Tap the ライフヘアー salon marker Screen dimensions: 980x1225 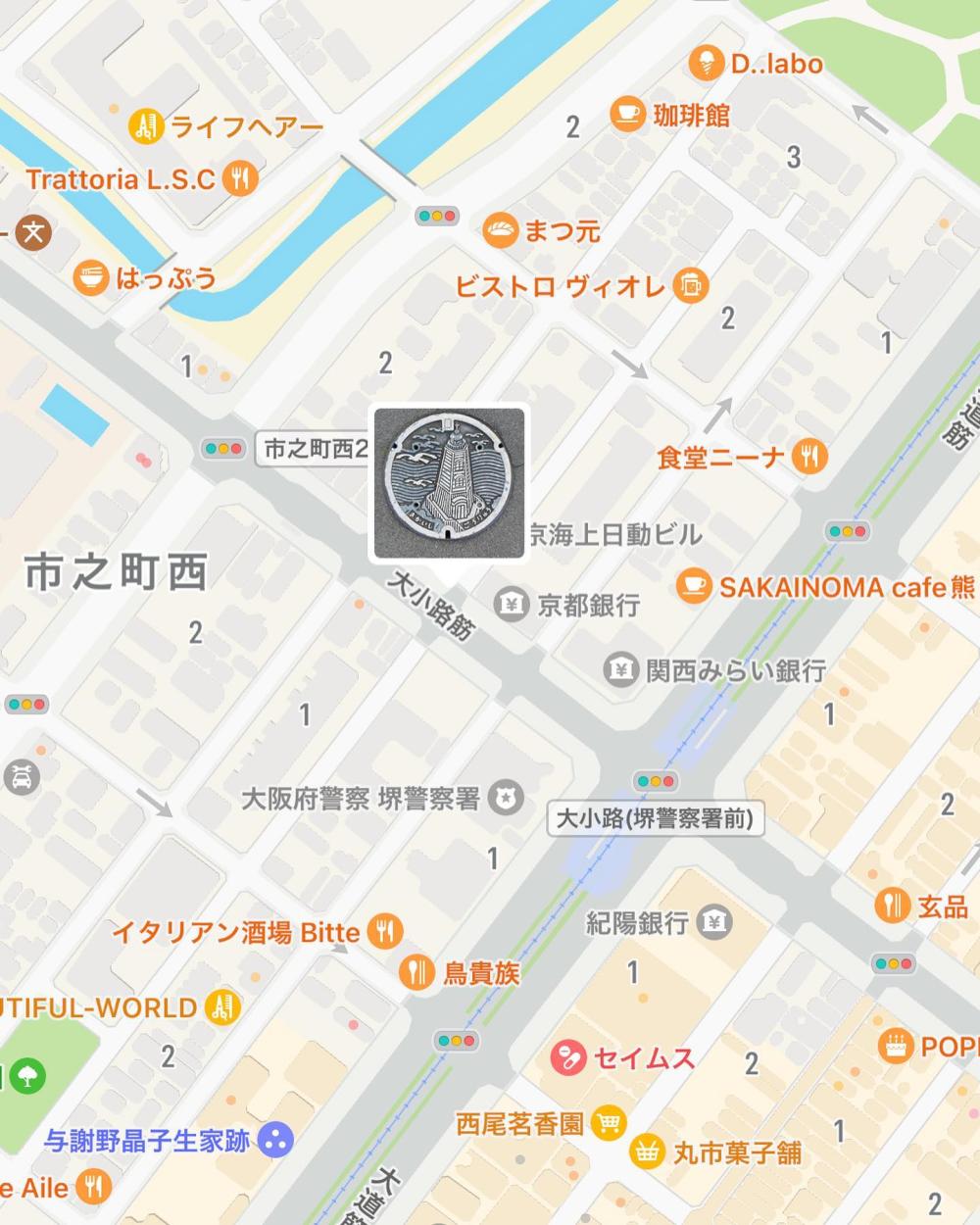(145, 126)
